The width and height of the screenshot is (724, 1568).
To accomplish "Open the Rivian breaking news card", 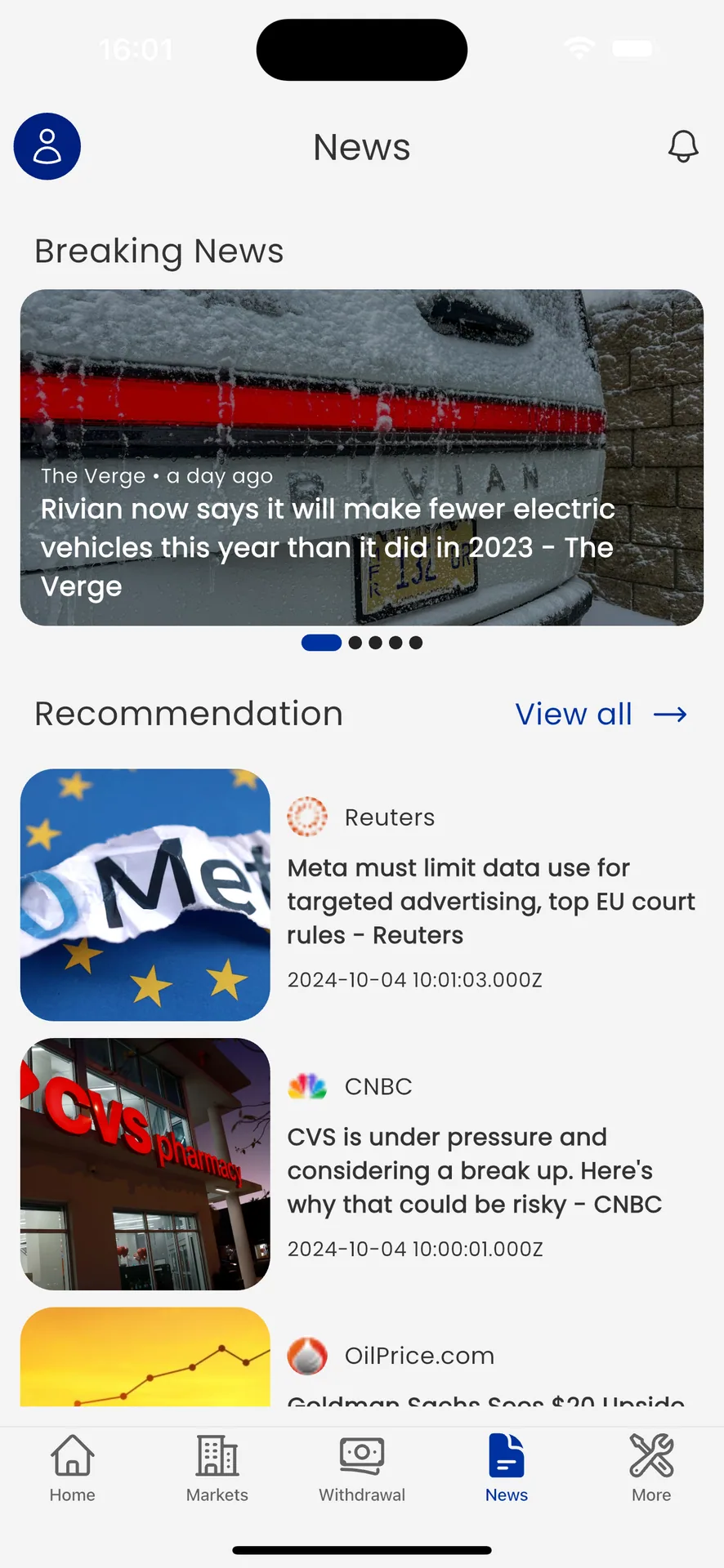I will pyautogui.click(x=362, y=457).
